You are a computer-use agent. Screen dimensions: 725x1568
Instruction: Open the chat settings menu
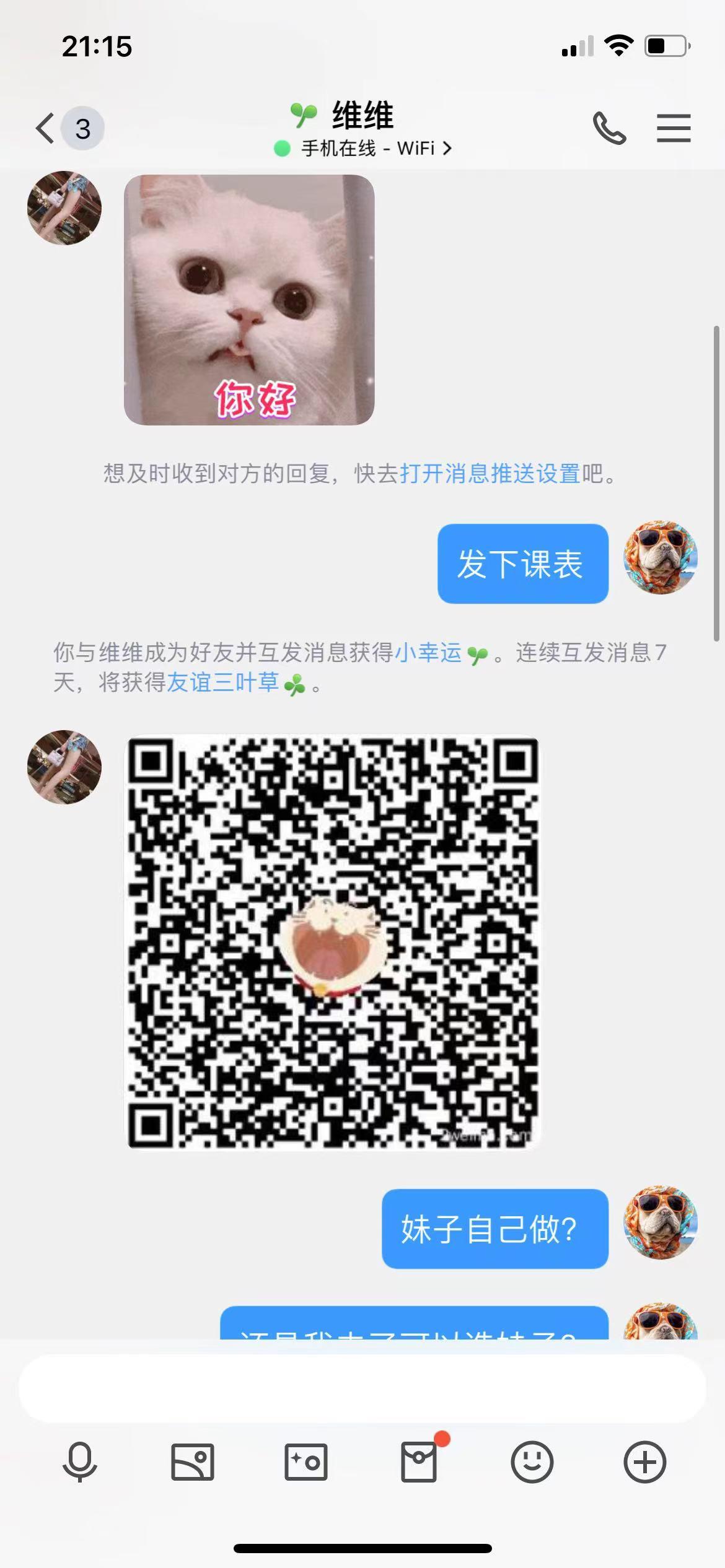tap(674, 128)
